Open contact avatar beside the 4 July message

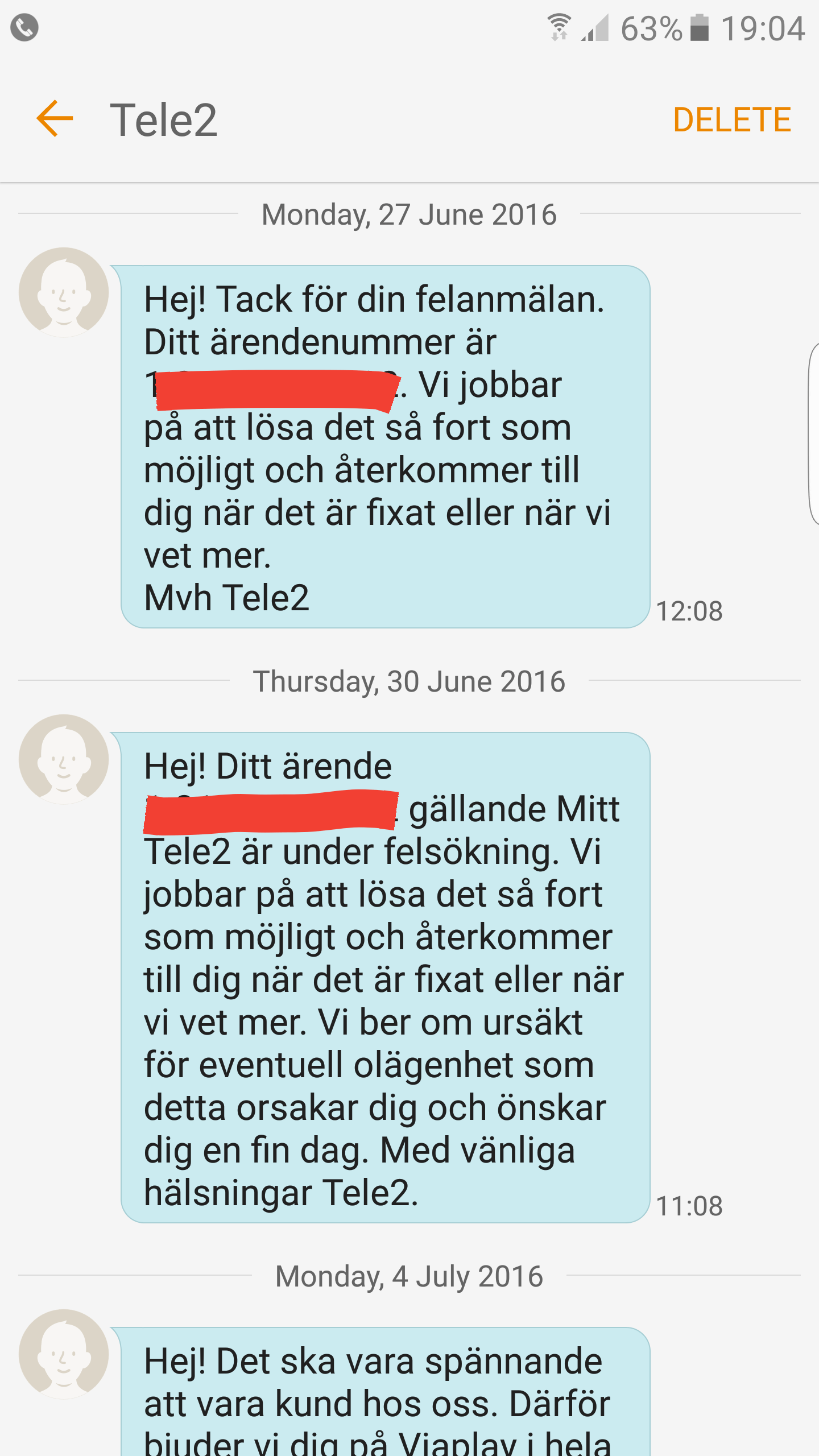tap(64, 1354)
